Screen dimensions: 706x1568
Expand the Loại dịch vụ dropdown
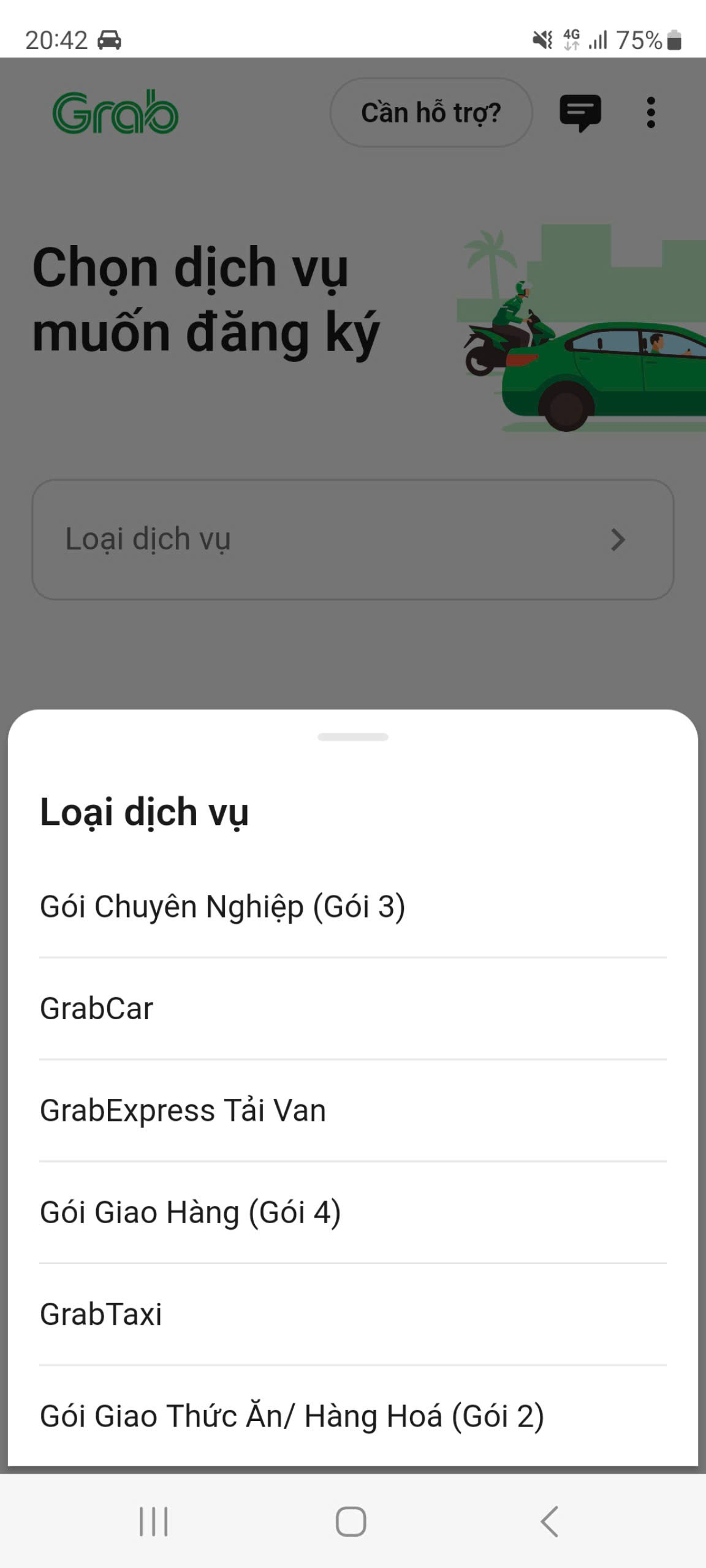pos(353,540)
